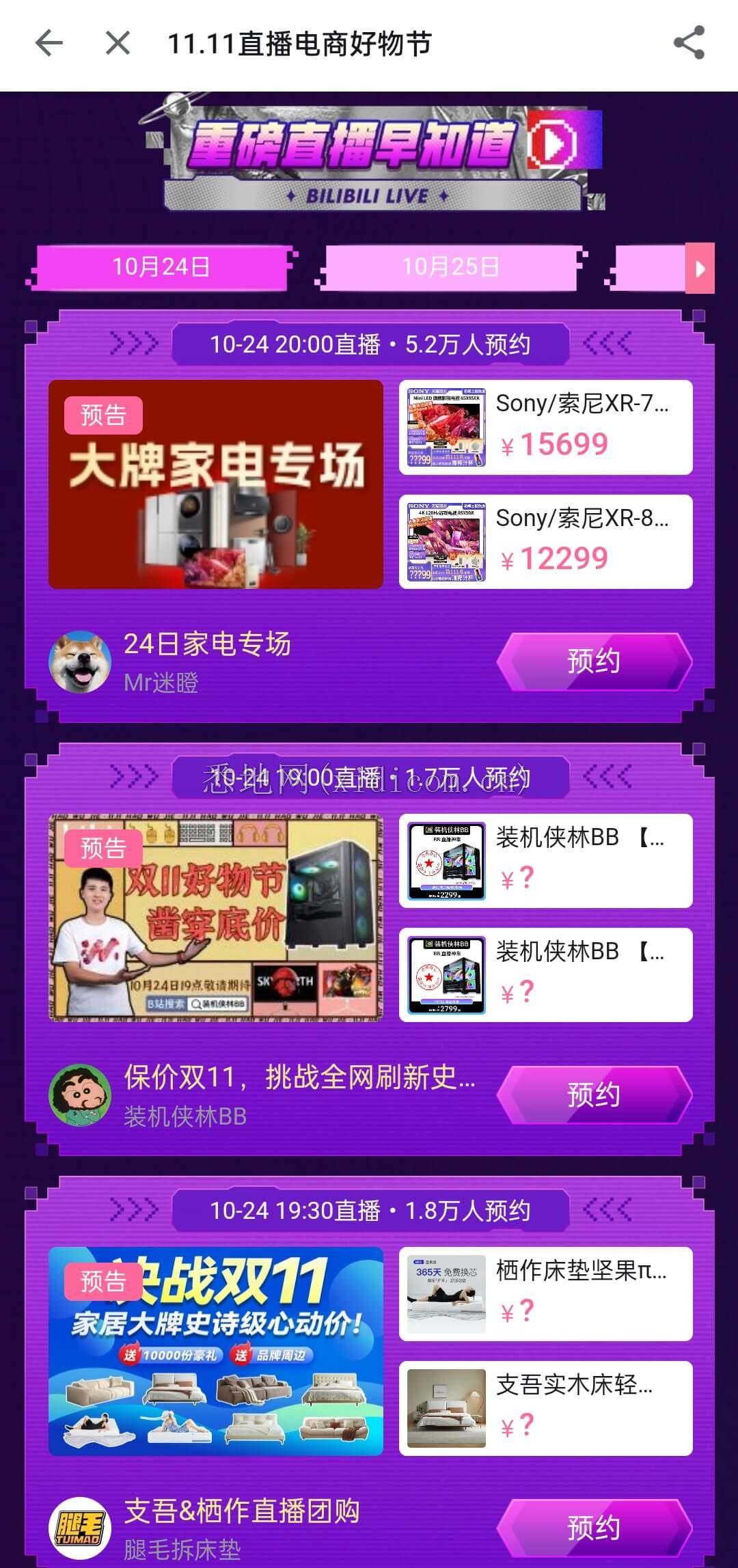This screenshot has width=738, height=1568.
Task: Tap 预约 on the 装机侠林BB livestream card
Action: (x=593, y=1095)
